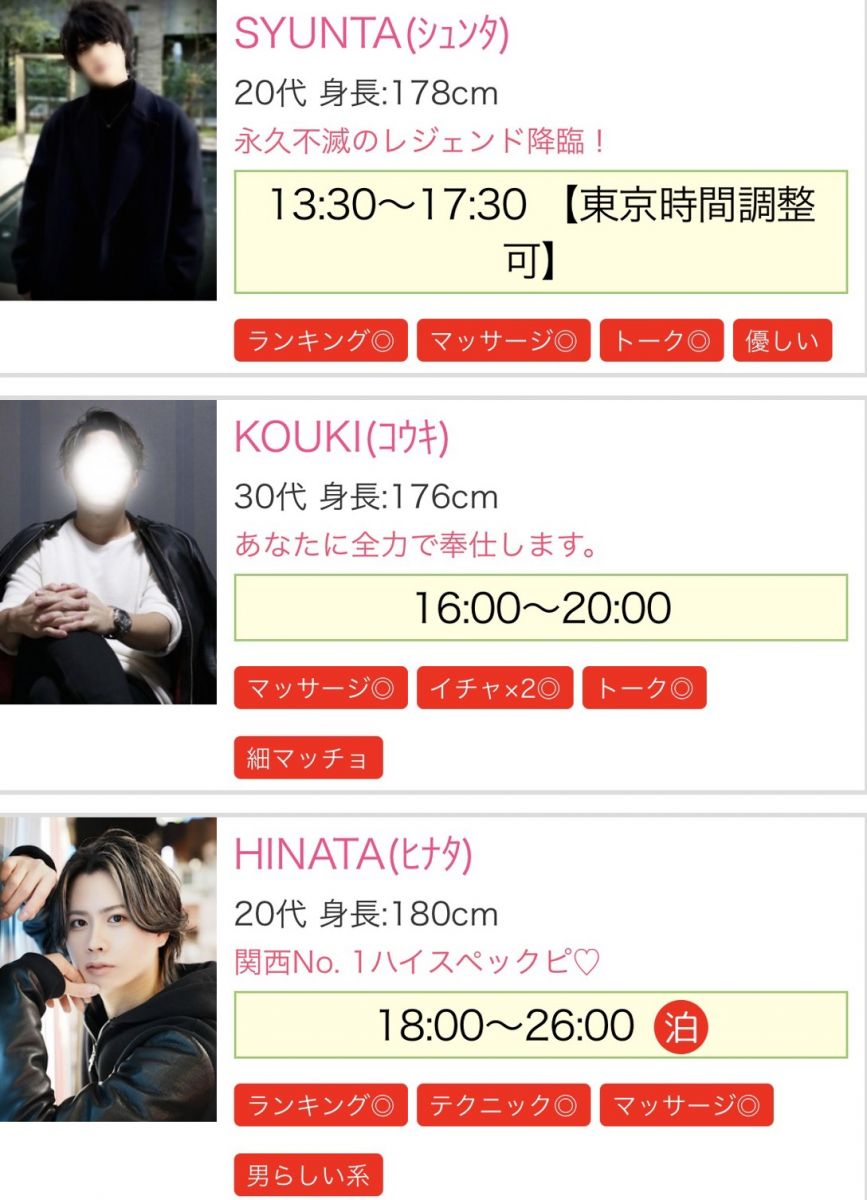The width and height of the screenshot is (867, 1200).
Task: Select SYUNTA's 13:30〜17:30 schedule box
Action: coord(540,231)
